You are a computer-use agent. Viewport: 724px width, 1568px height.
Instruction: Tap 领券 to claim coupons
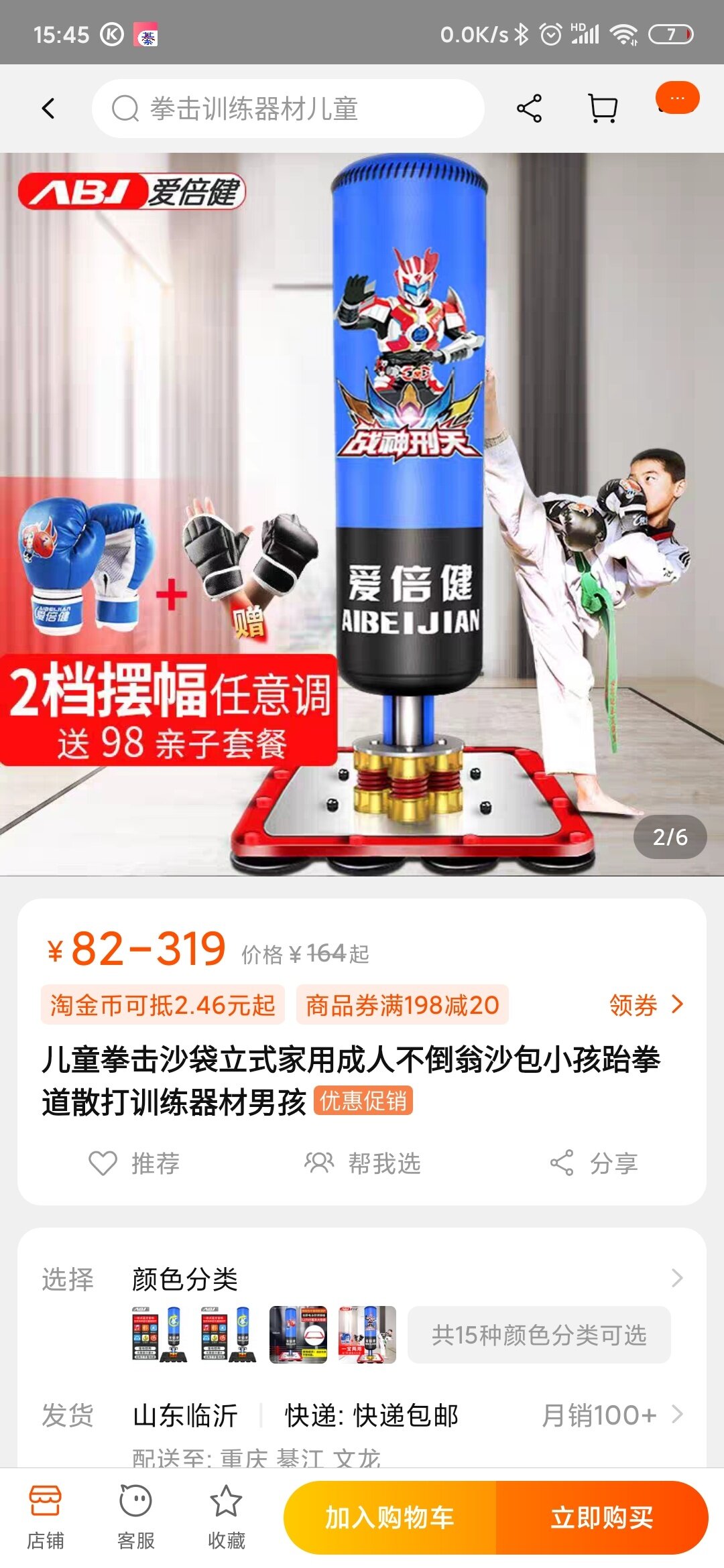(x=646, y=1005)
